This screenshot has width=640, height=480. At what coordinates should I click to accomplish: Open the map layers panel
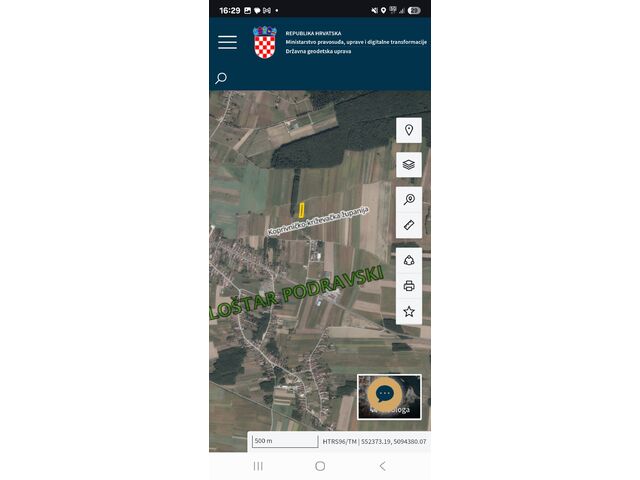(x=409, y=164)
